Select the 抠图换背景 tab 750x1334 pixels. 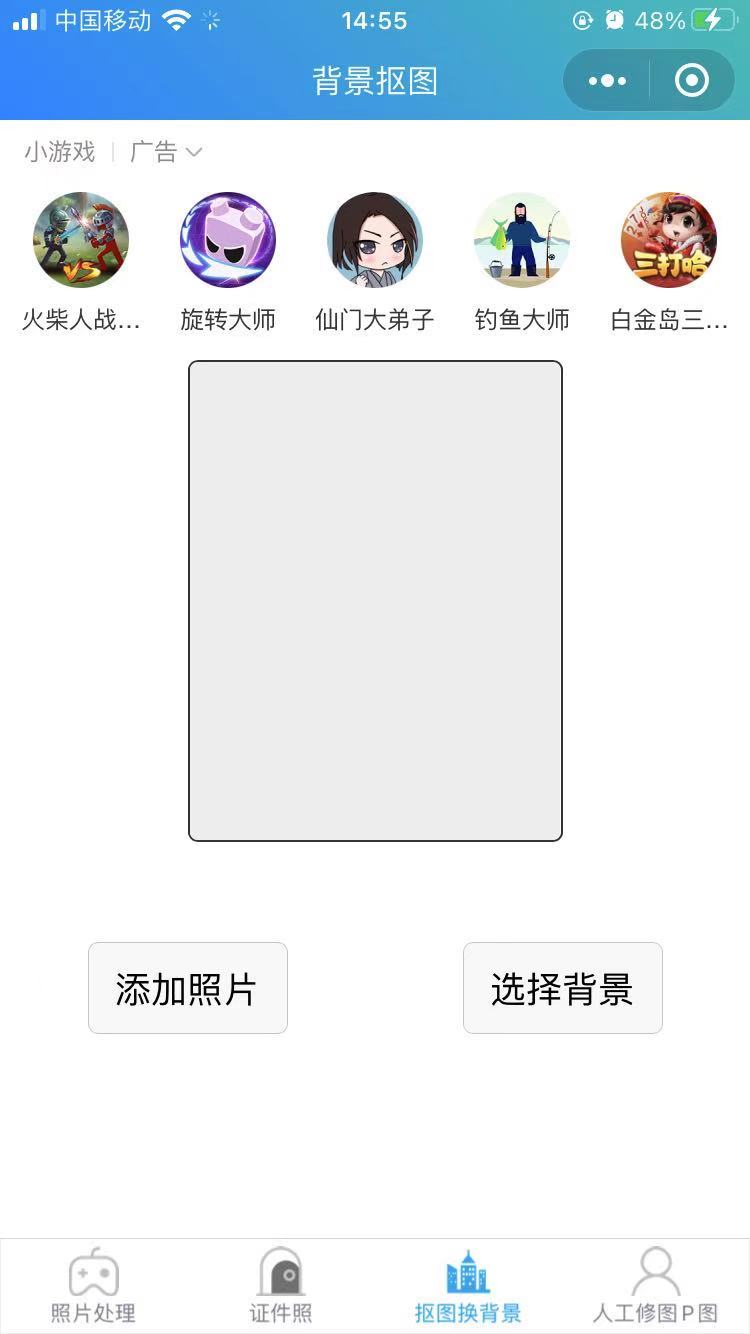468,1287
